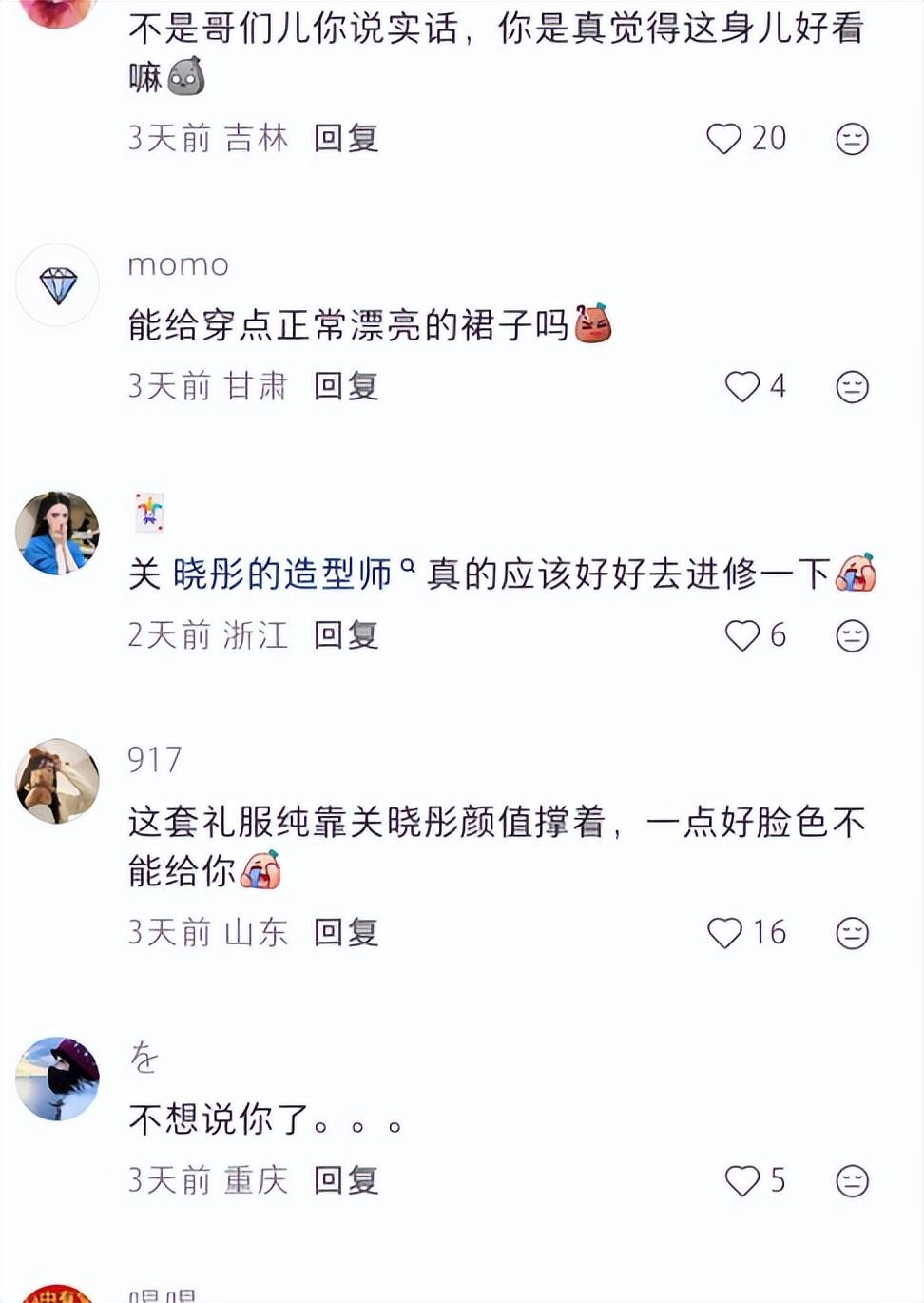Like momo's comment

click(742, 386)
